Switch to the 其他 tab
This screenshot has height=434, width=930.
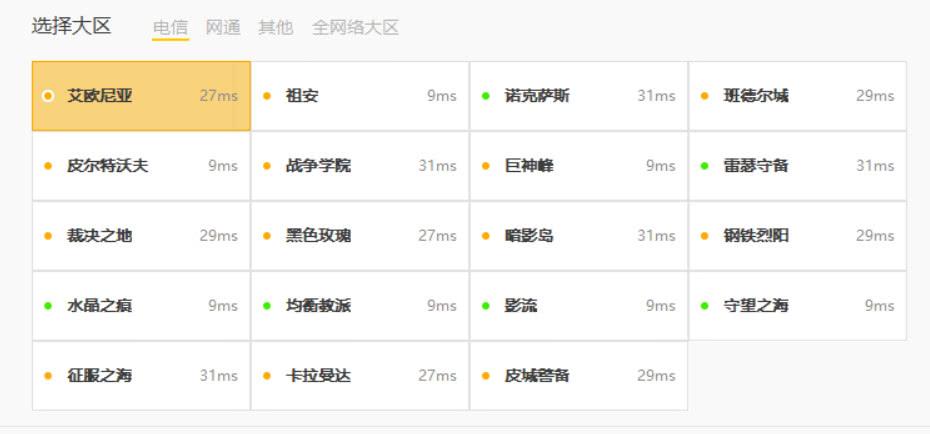(275, 28)
